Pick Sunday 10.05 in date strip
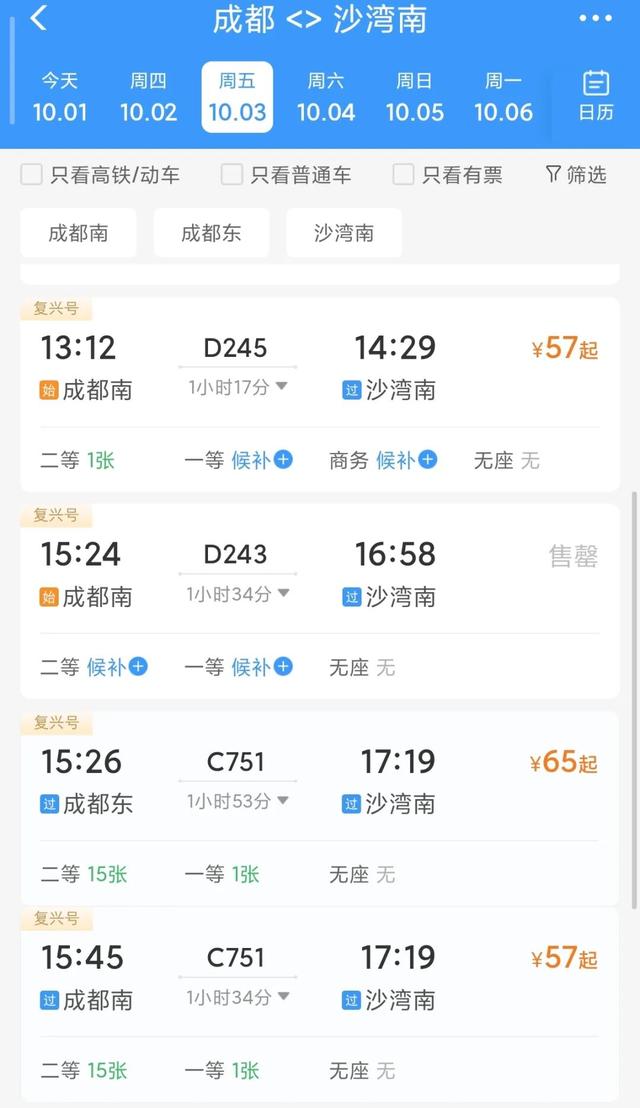This screenshot has height=1108, width=640. 414,97
